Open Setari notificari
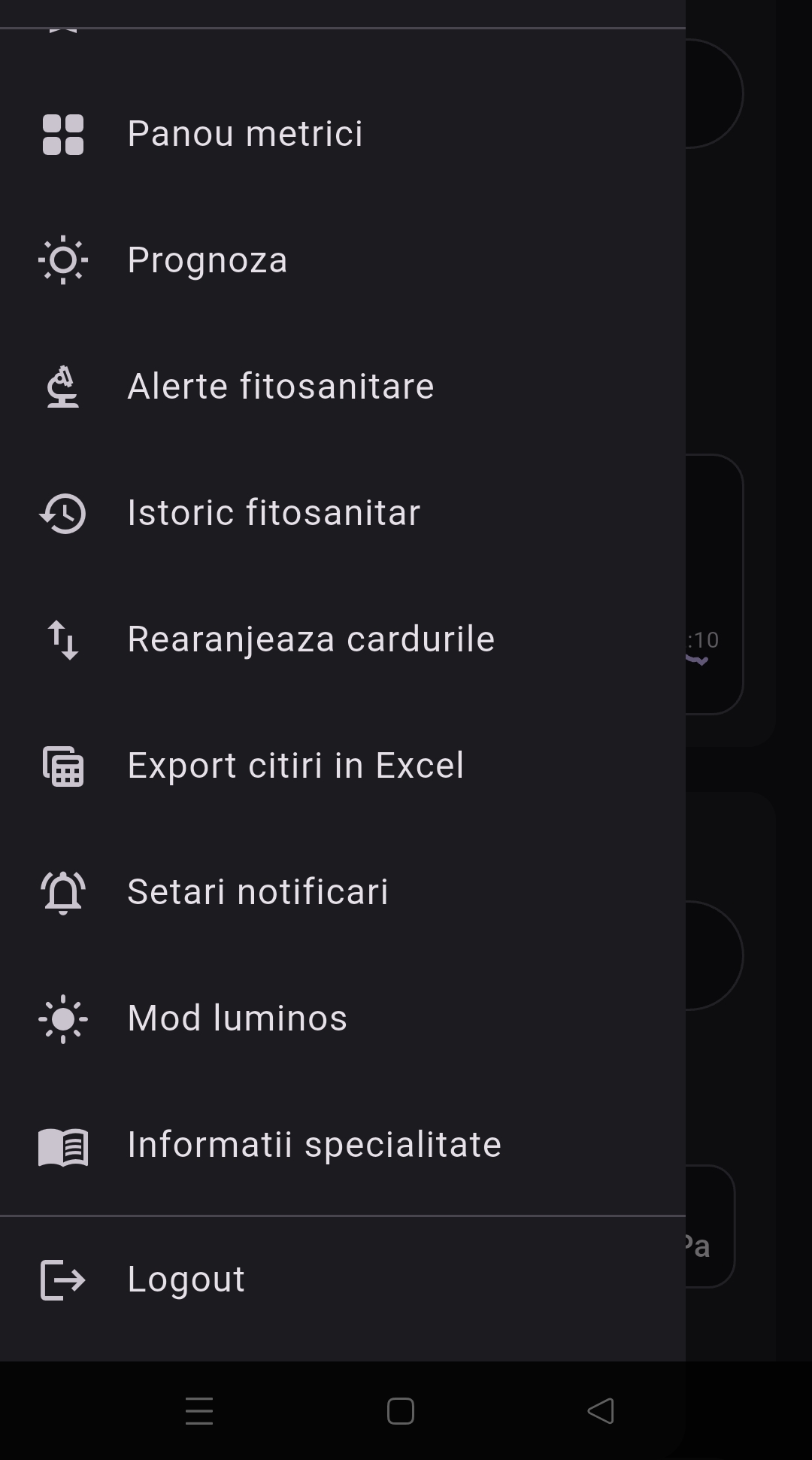 (x=257, y=891)
